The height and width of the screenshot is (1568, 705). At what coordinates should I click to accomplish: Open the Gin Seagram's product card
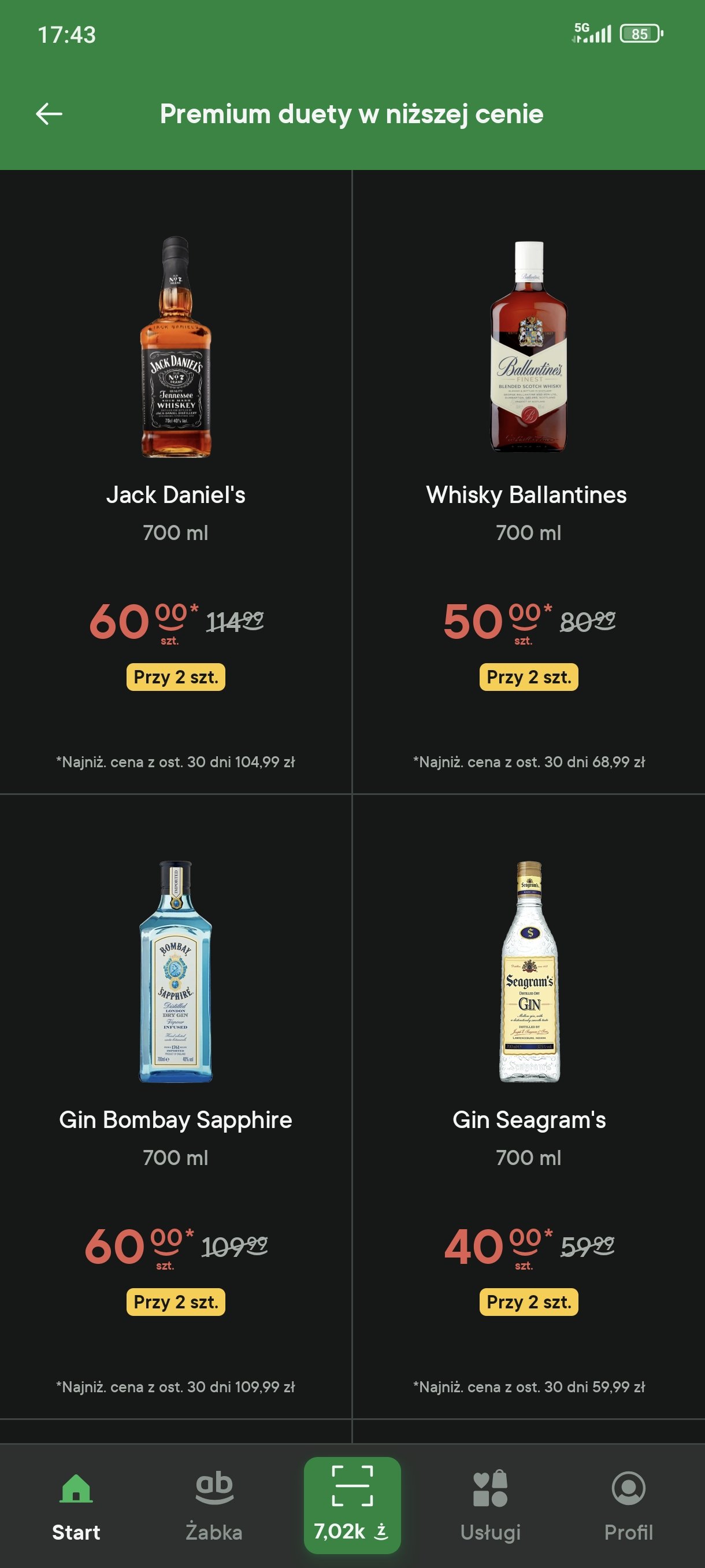(528, 1105)
